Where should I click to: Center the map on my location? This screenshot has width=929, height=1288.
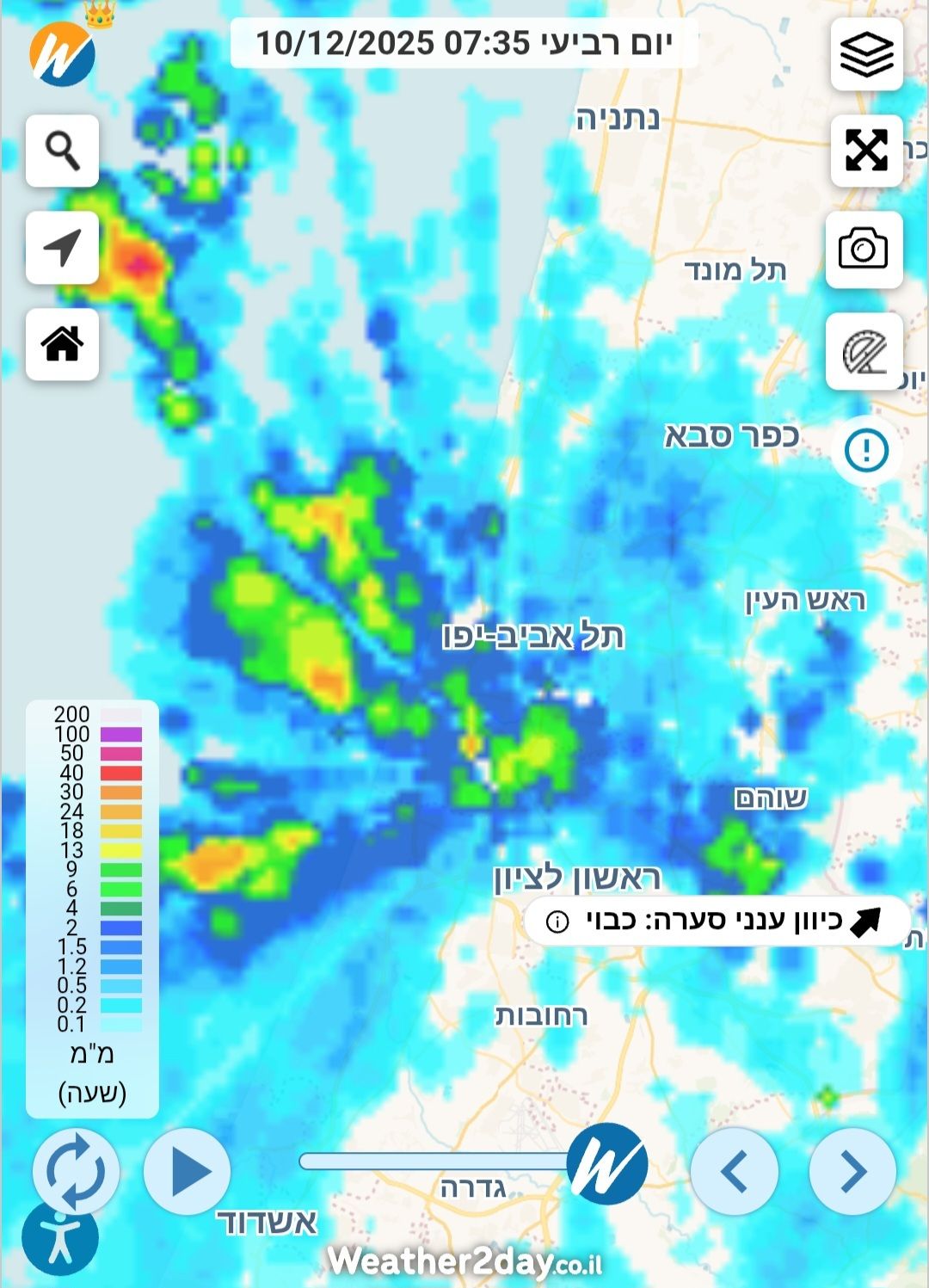coord(62,248)
